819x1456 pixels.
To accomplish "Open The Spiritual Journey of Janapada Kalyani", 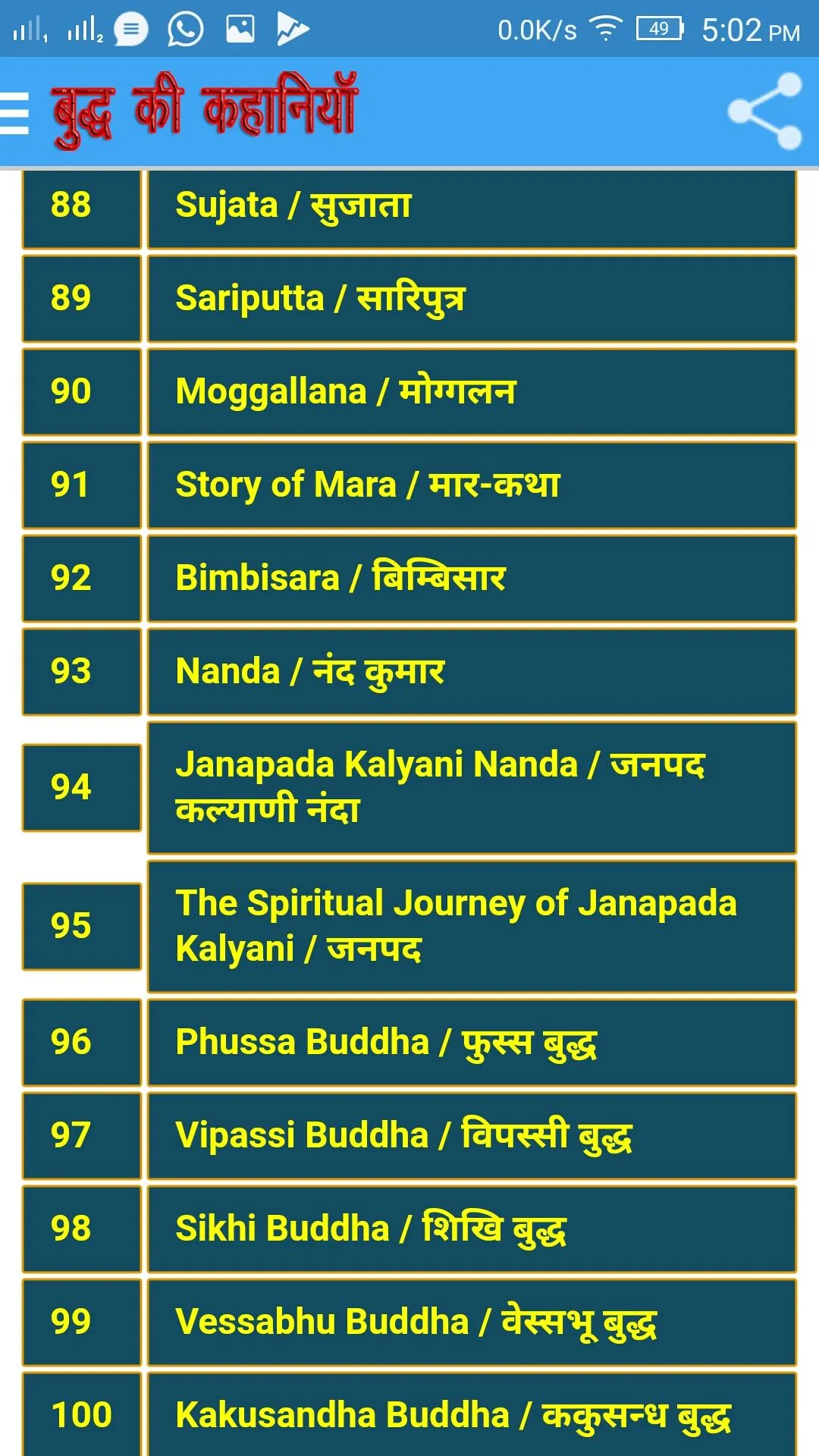I will tap(472, 927).
